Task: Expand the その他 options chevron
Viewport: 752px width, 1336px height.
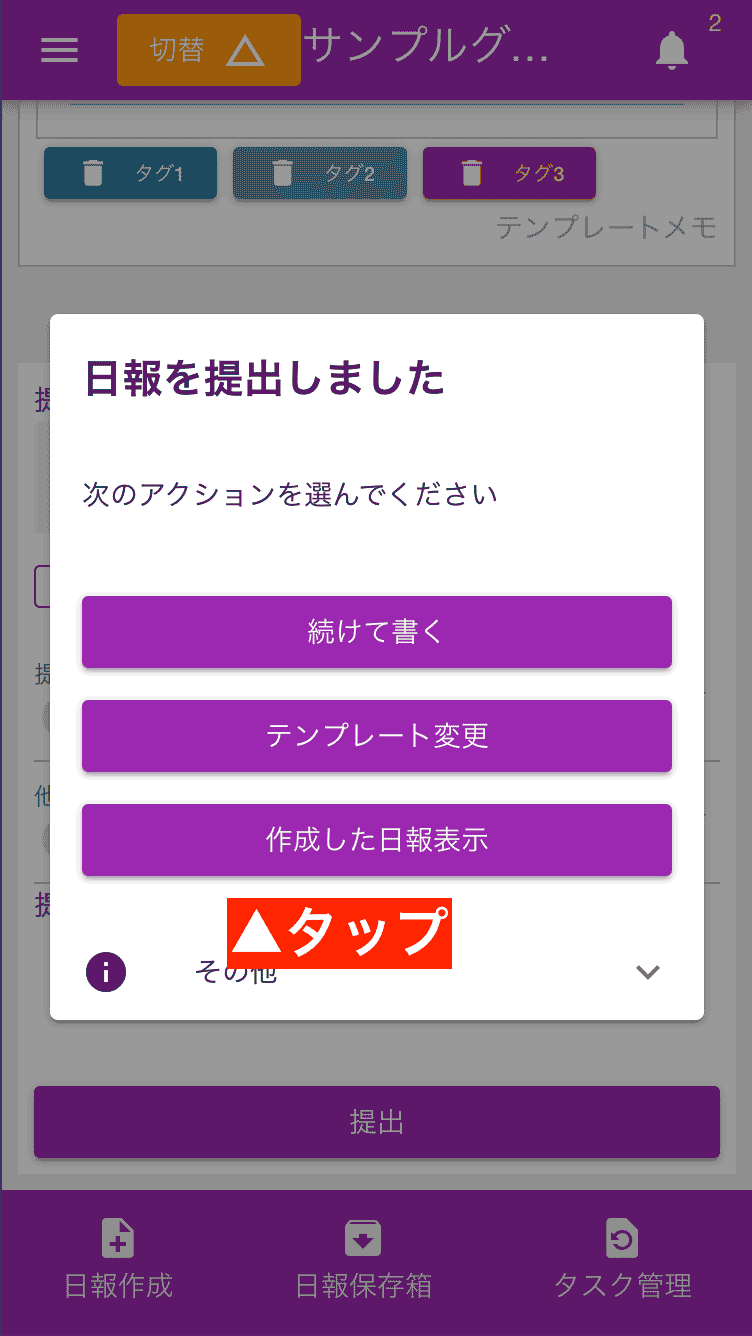Action: [647, 972]
